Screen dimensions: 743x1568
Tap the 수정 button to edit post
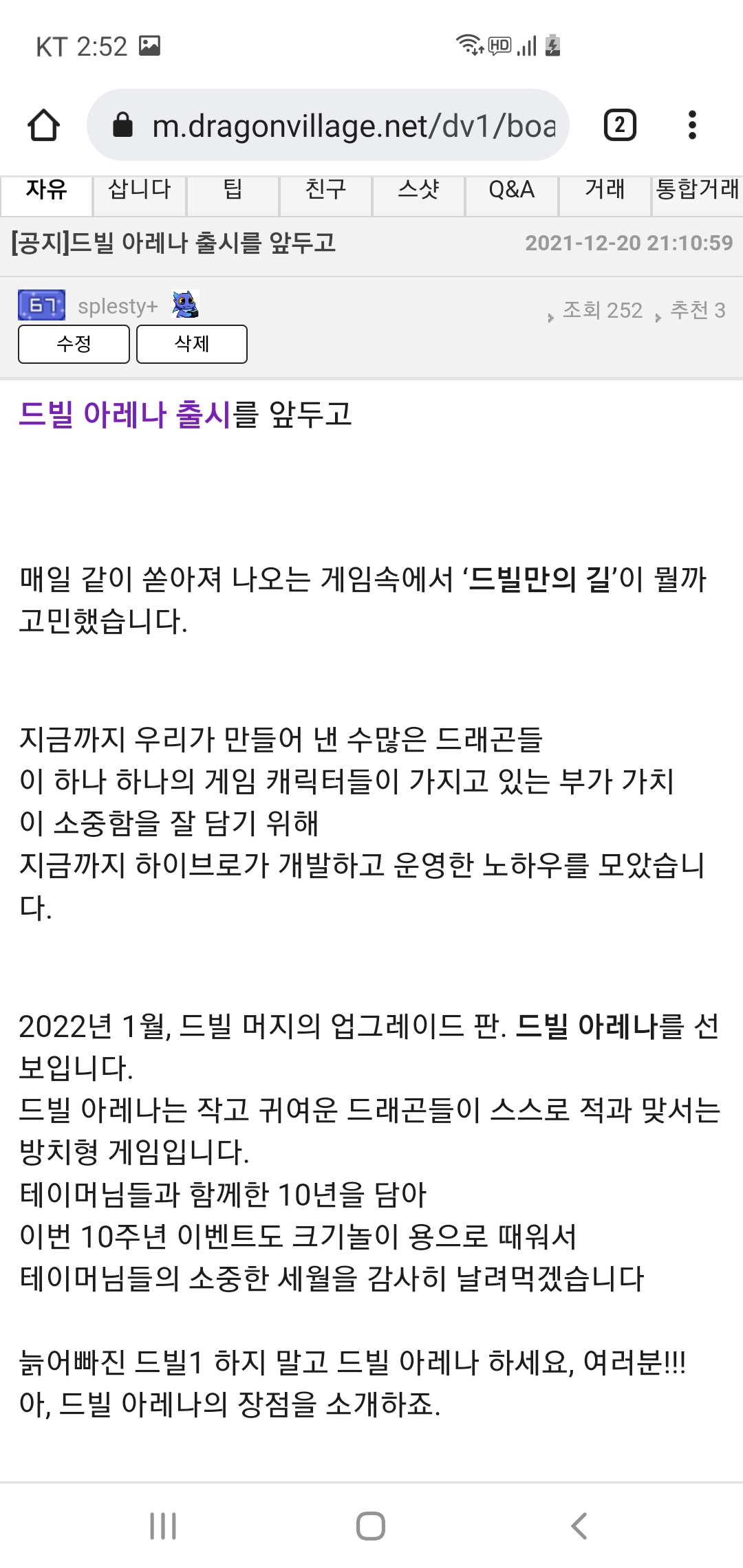point(74,344)
